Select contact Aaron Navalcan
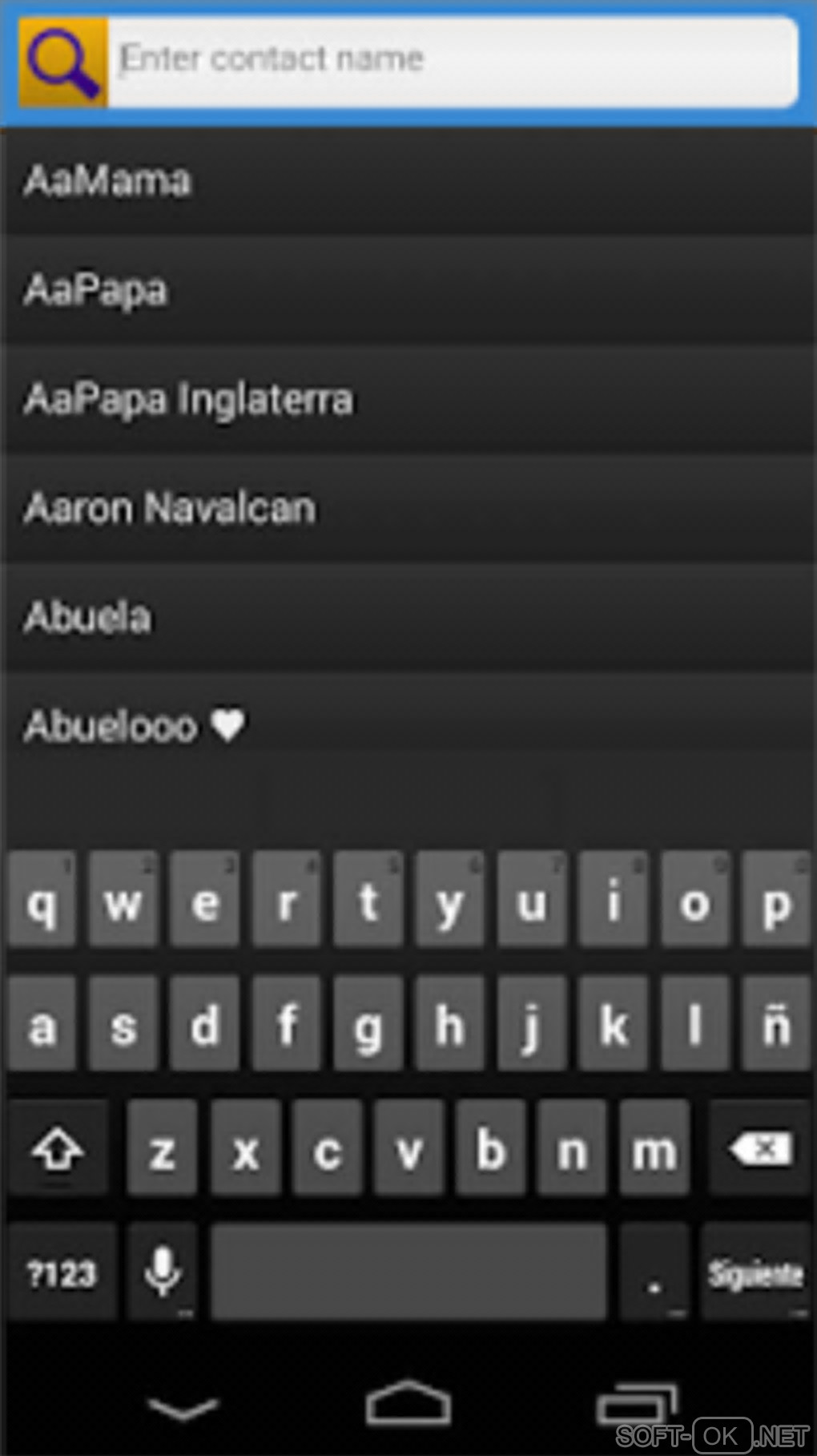The image size is (817, 1456). click(x=408, y=508)
